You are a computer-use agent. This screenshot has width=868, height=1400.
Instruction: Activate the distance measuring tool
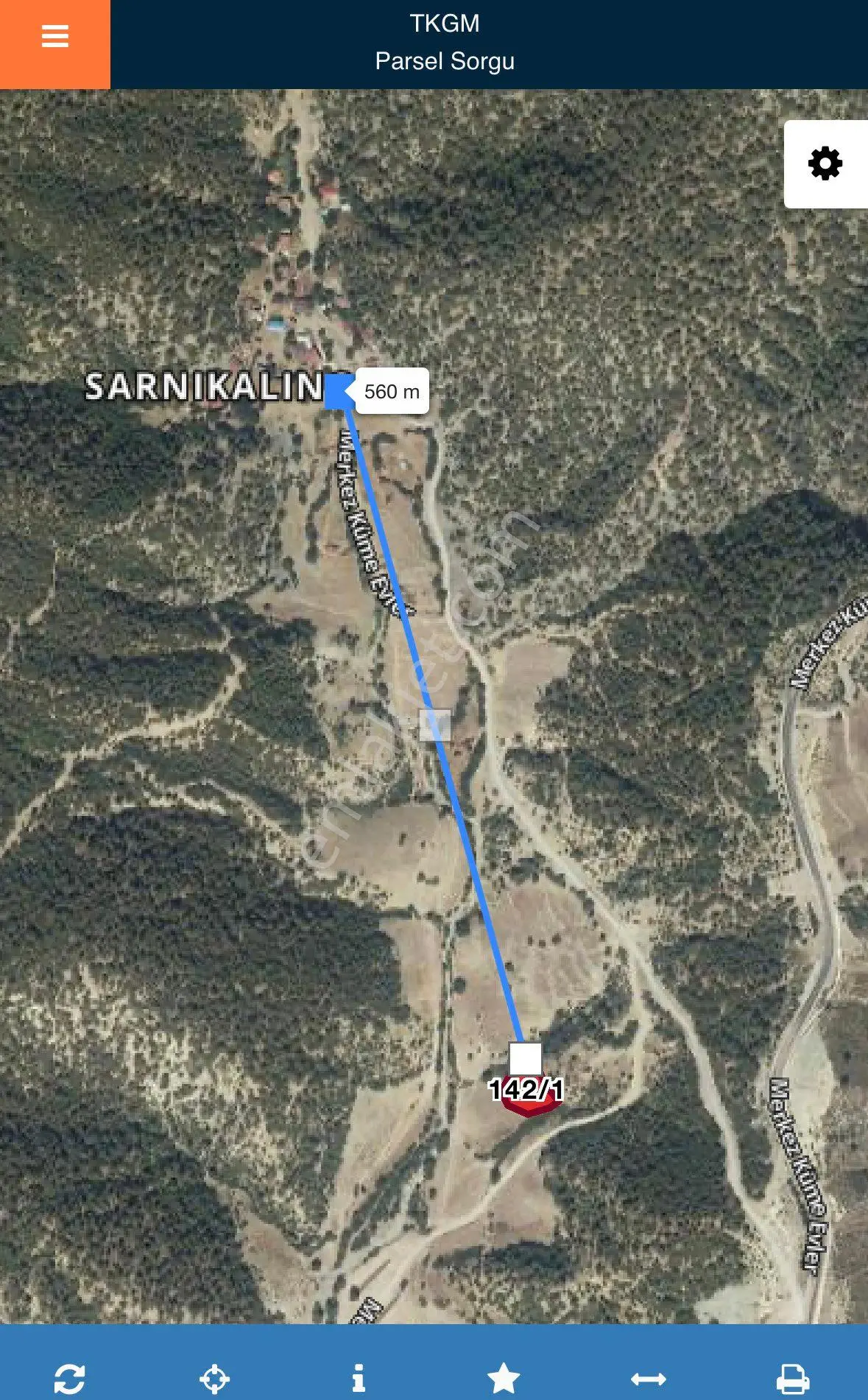[x=648, y=1379]
